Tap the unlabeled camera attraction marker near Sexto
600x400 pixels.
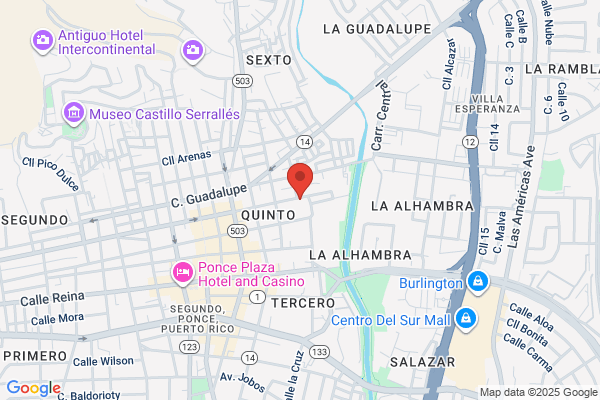pos(192,51)
